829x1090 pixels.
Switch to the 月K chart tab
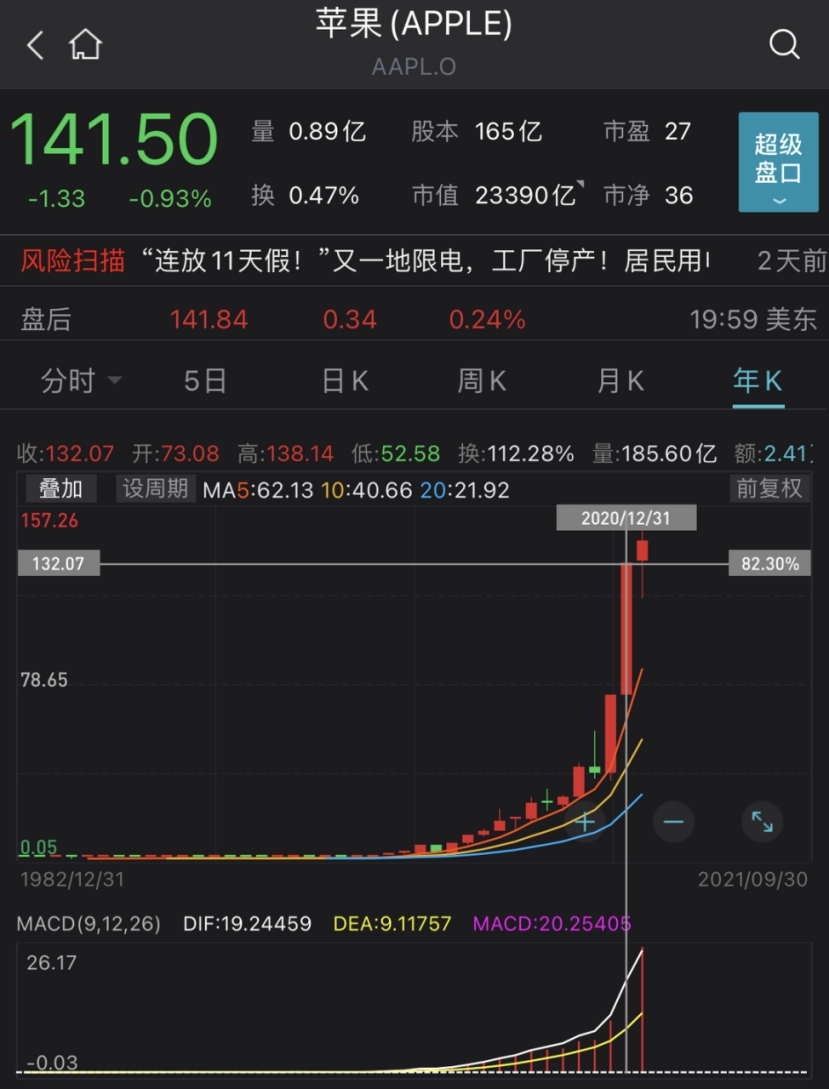[621, 381]
